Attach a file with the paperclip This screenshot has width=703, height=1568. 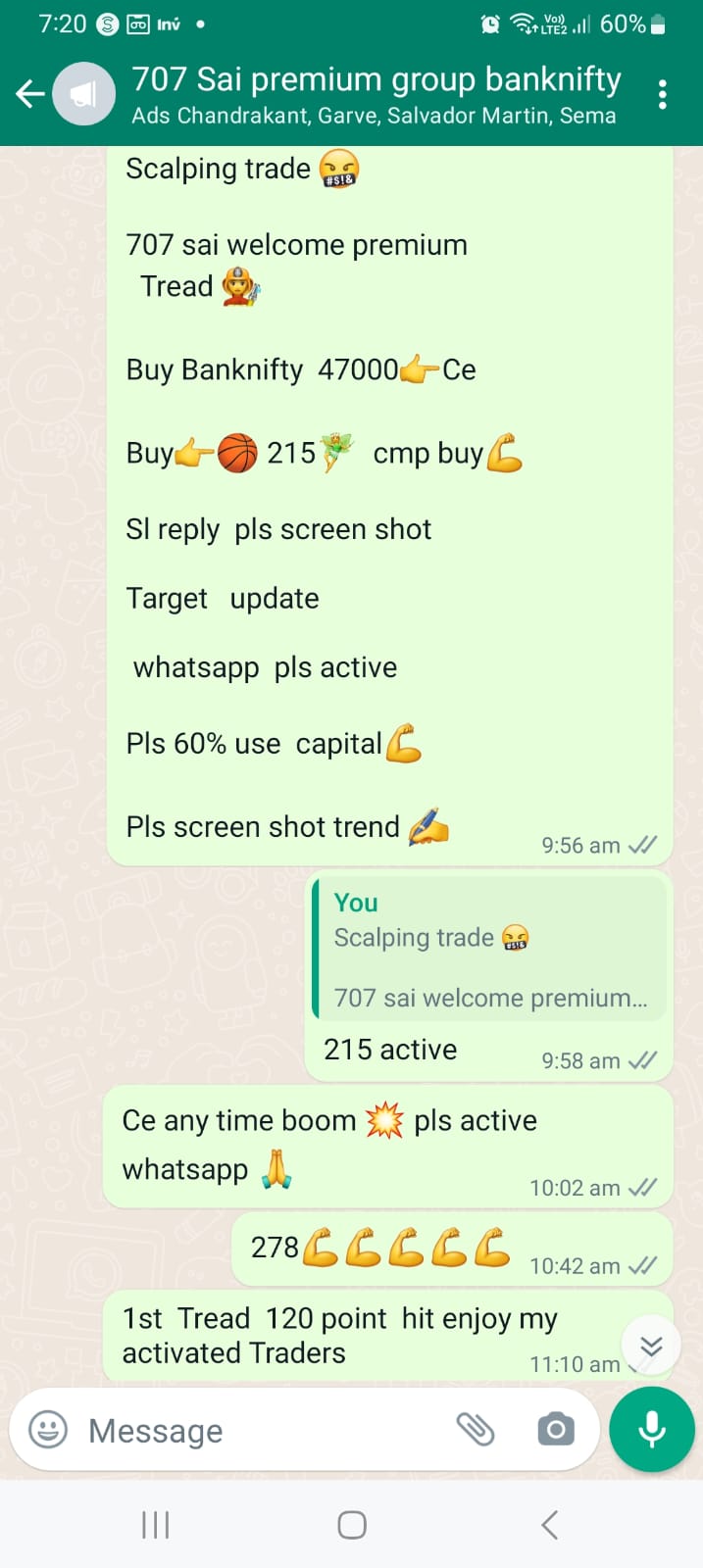(x=476, y=1430)
